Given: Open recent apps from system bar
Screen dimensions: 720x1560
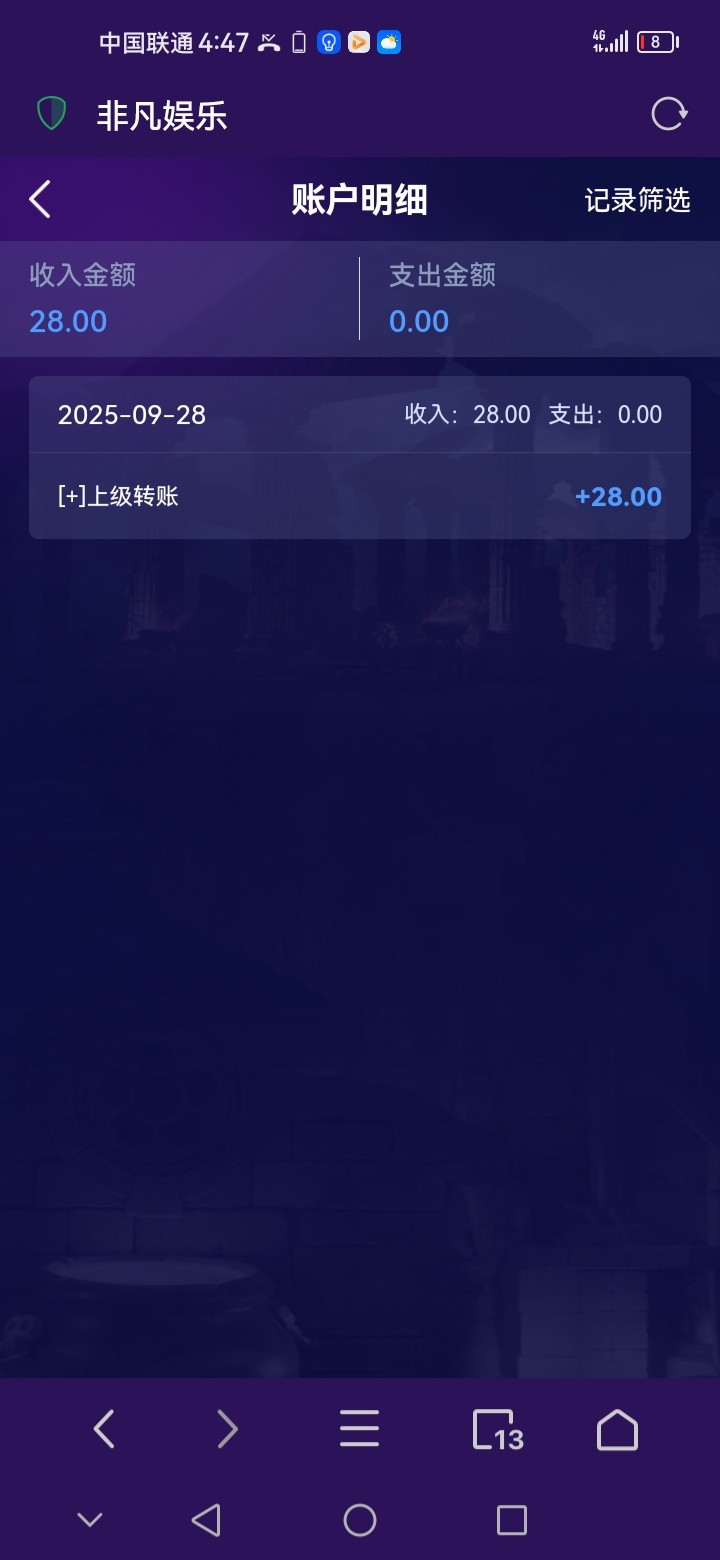Looking at the screenshot, I should point(511,1520).
